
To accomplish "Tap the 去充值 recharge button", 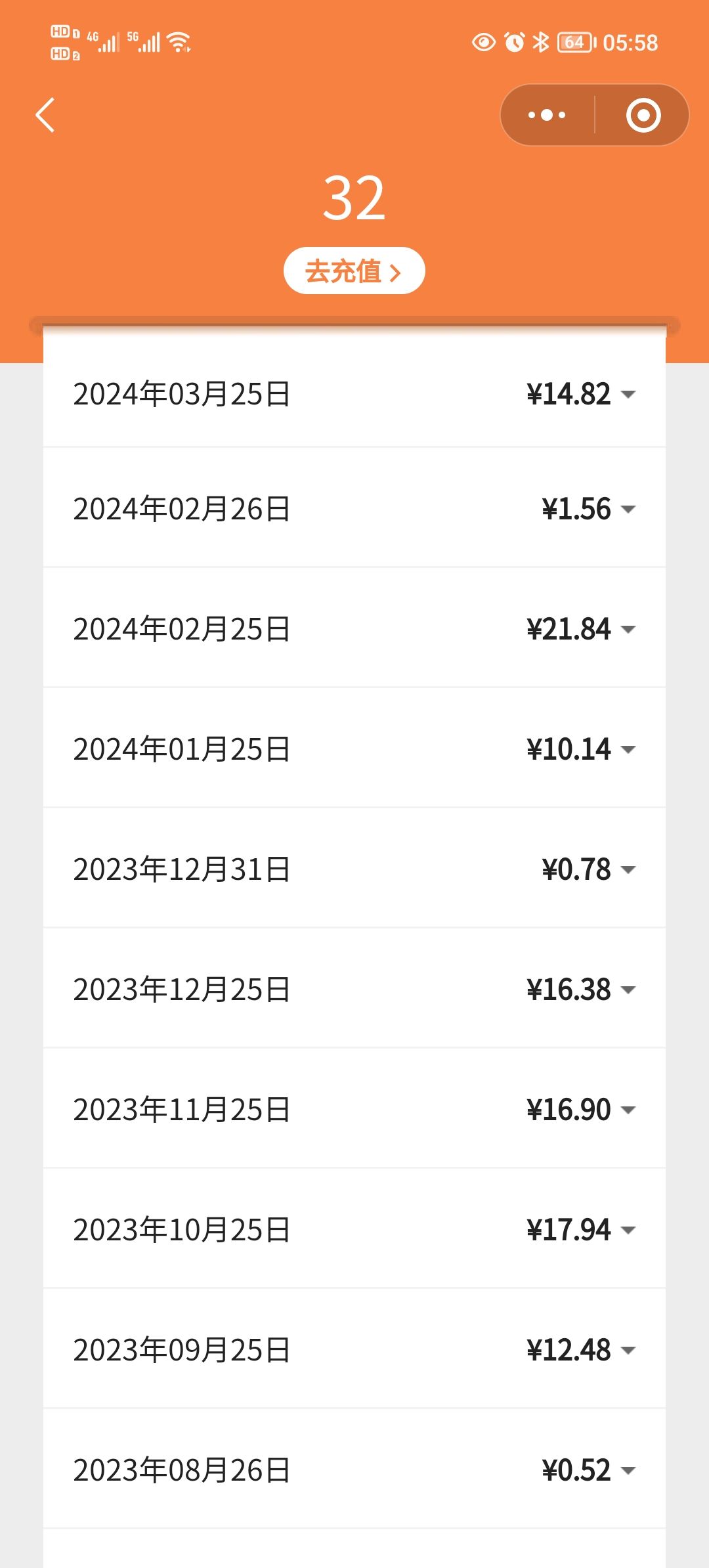I will (354, 271).
